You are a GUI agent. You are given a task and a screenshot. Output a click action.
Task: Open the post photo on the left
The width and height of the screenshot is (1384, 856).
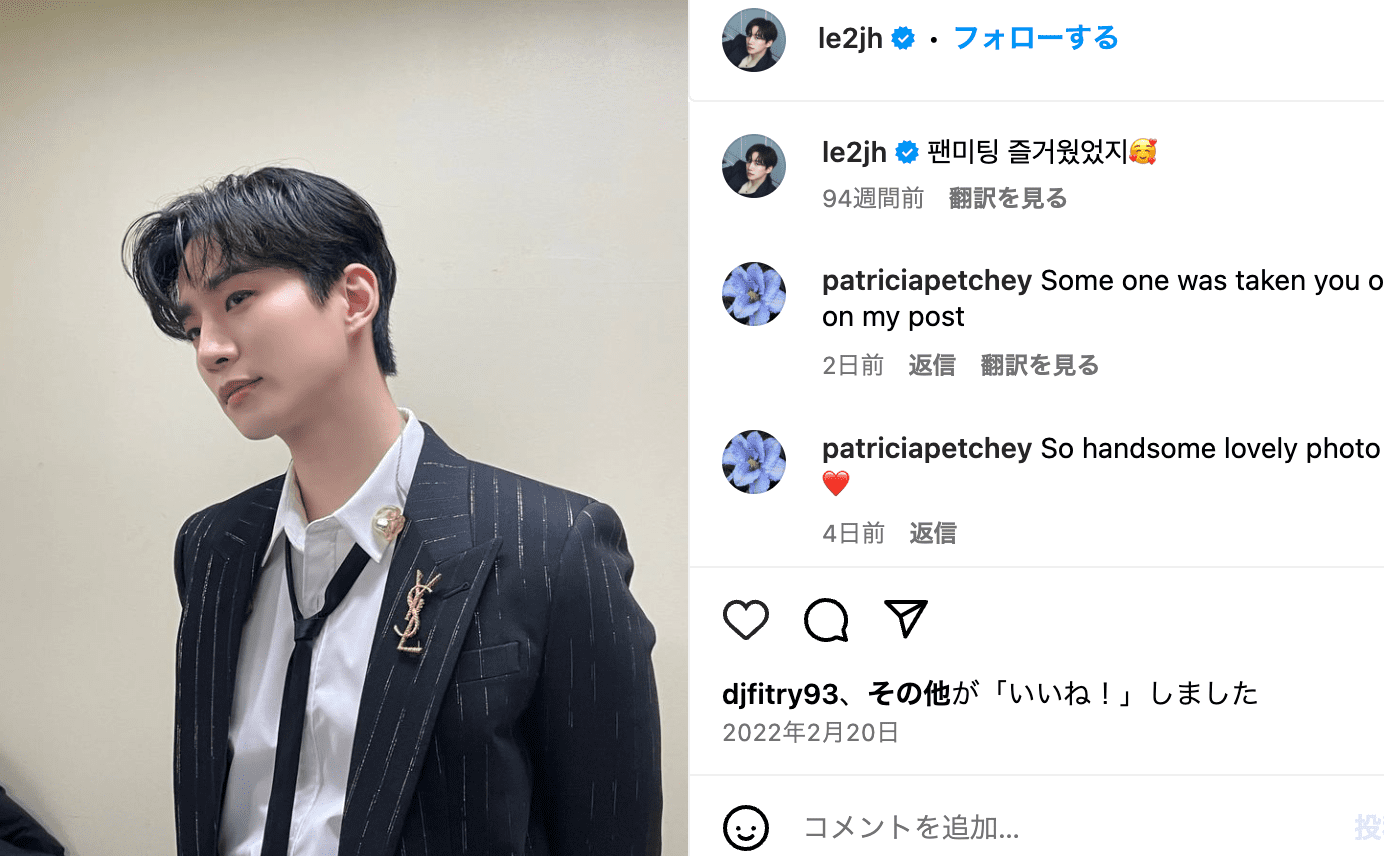[344, 428]
